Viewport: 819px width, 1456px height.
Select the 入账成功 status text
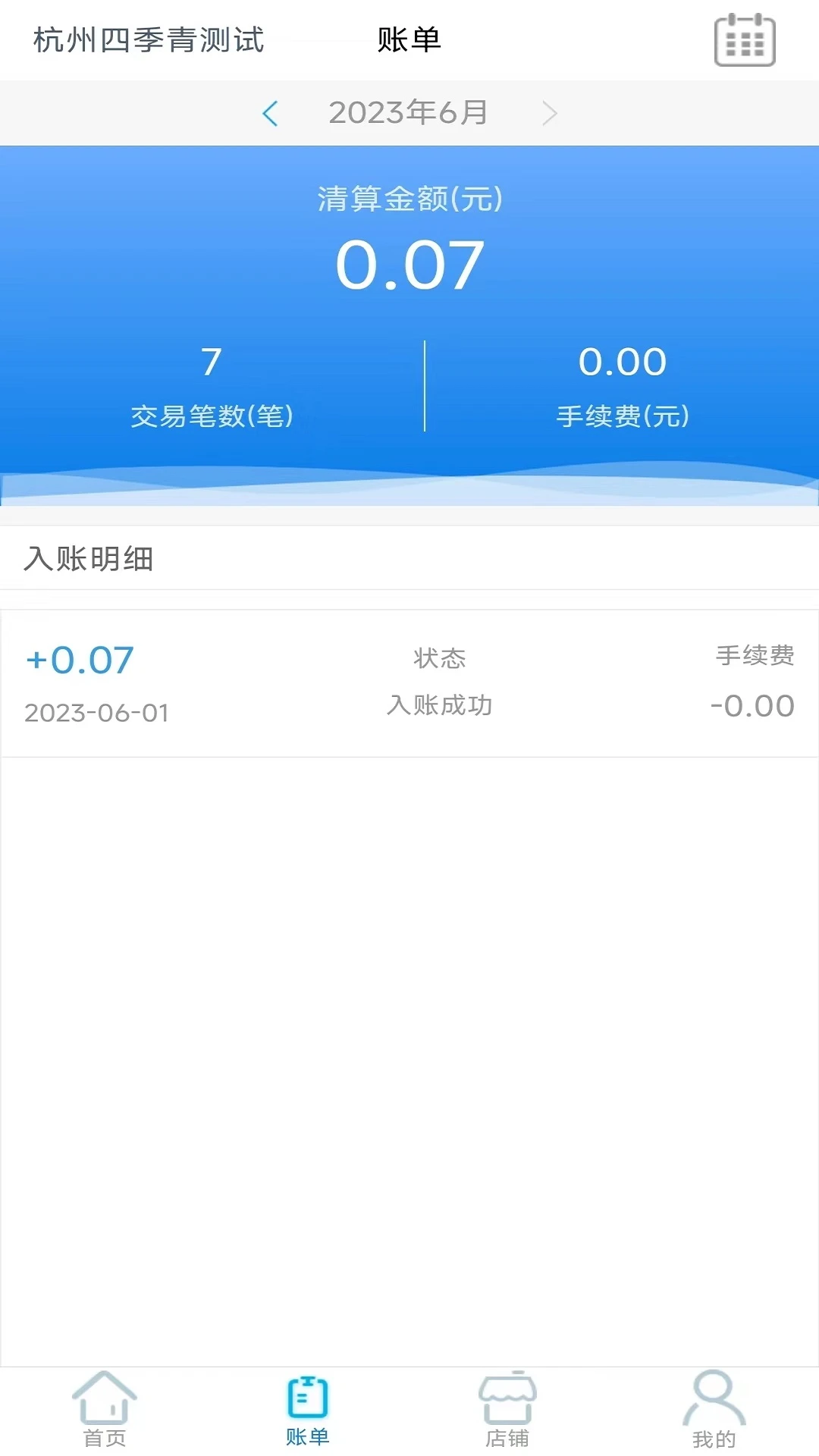click(438, 704)
